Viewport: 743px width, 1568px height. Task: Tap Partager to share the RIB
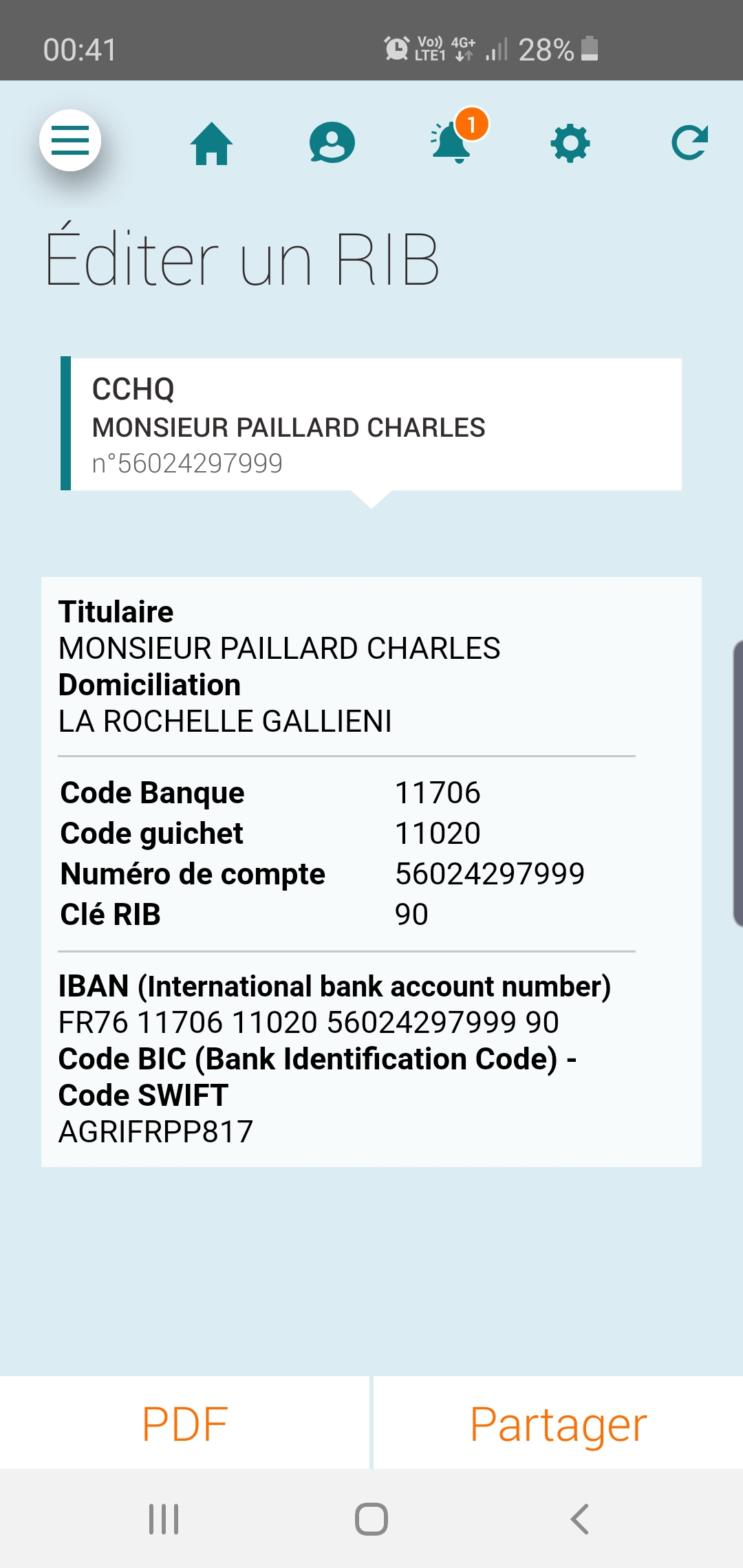[x=558, y=1424]
